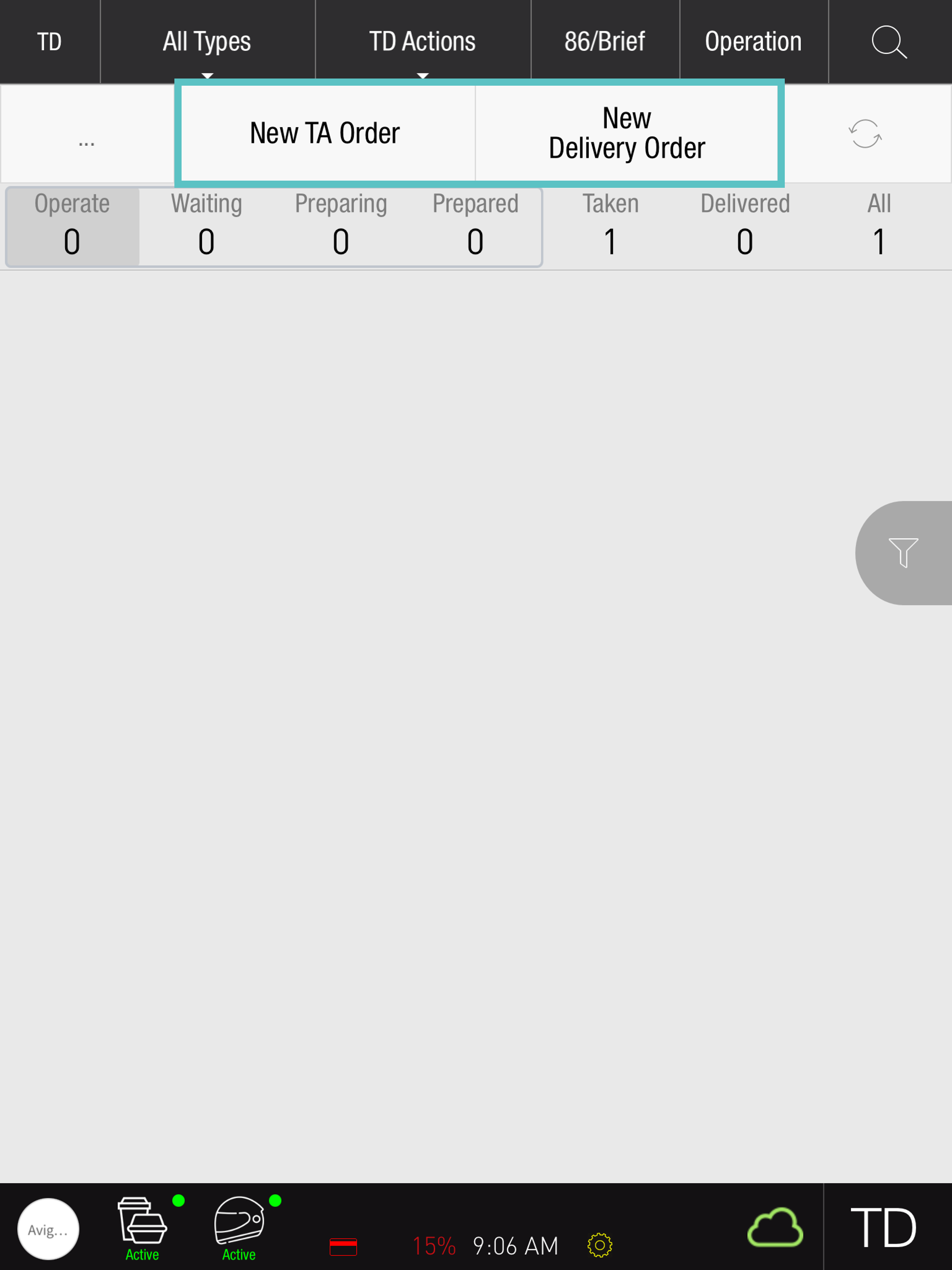This screenshot has height=1270, width=952.
Task: Open the TD Actions menu
Action: point(422,42)
